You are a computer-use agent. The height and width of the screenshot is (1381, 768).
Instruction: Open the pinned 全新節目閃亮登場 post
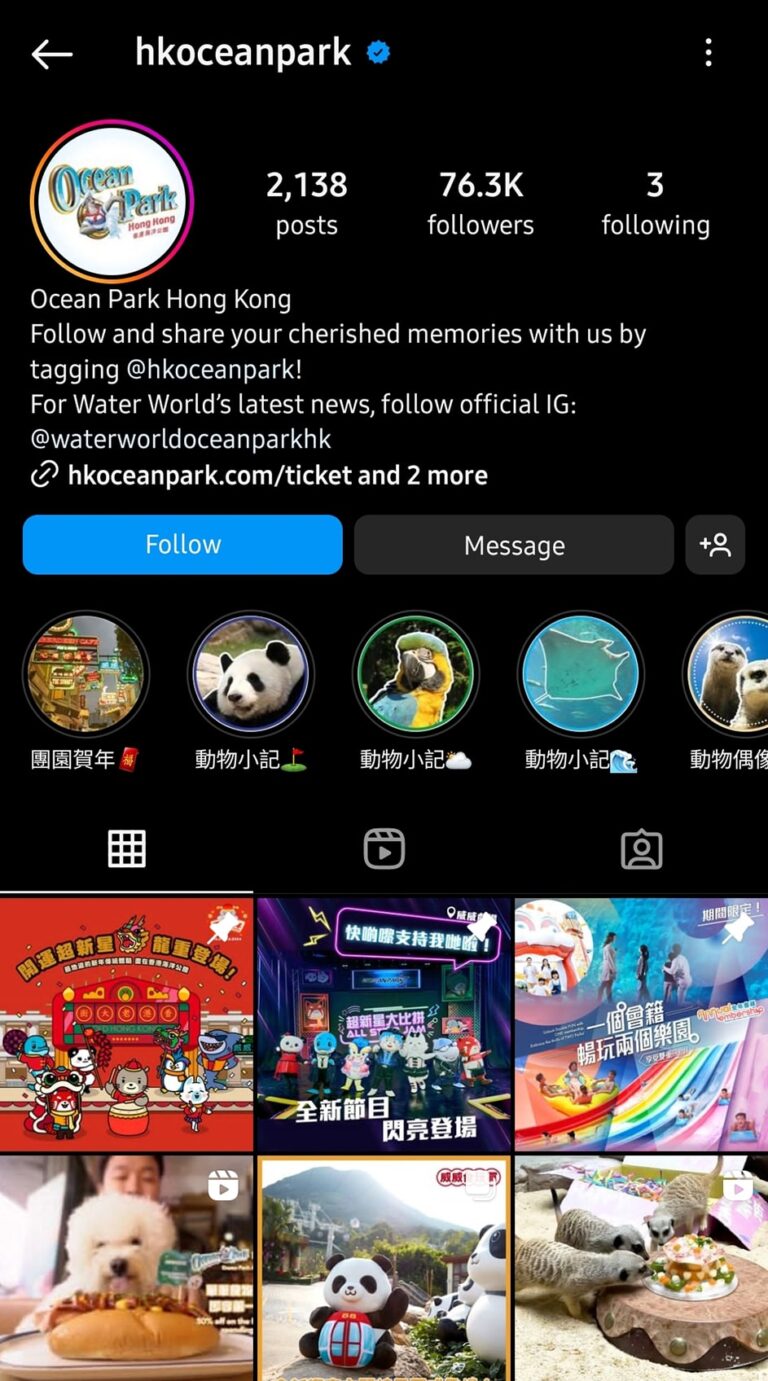384,1024
